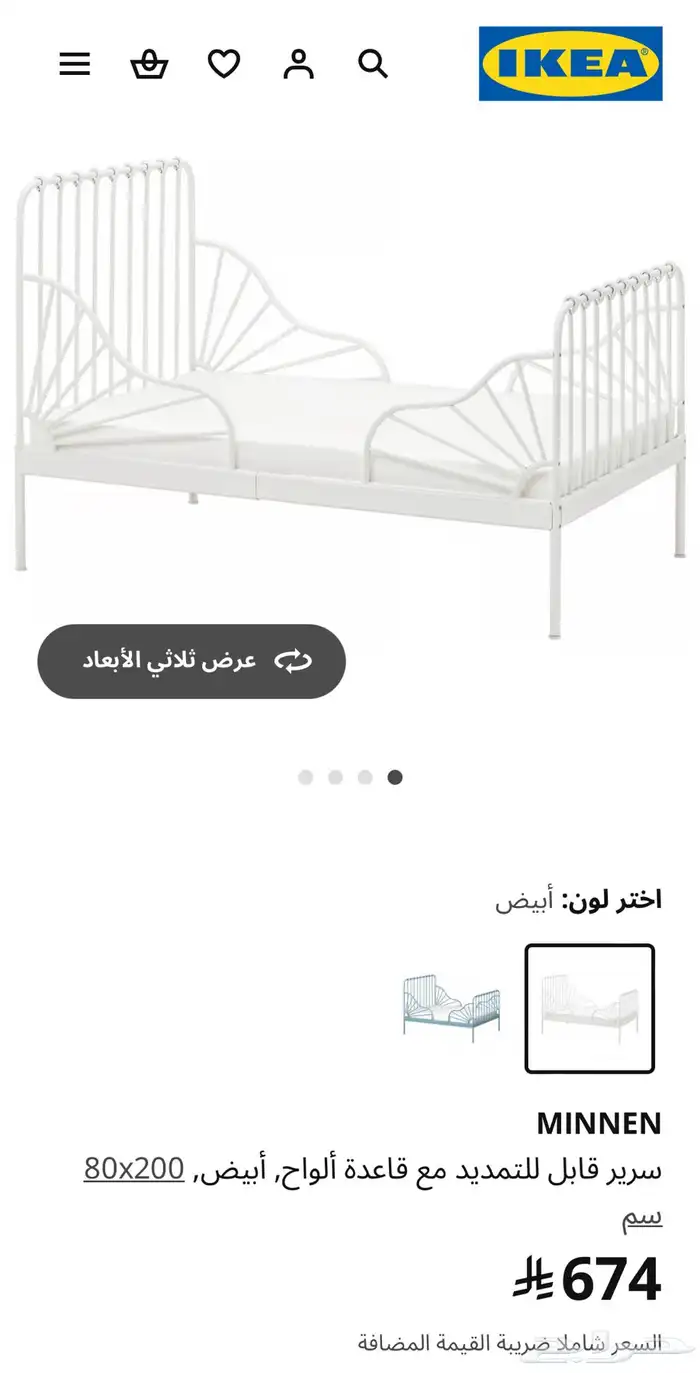Open the favourites heart list

[224, 64]
